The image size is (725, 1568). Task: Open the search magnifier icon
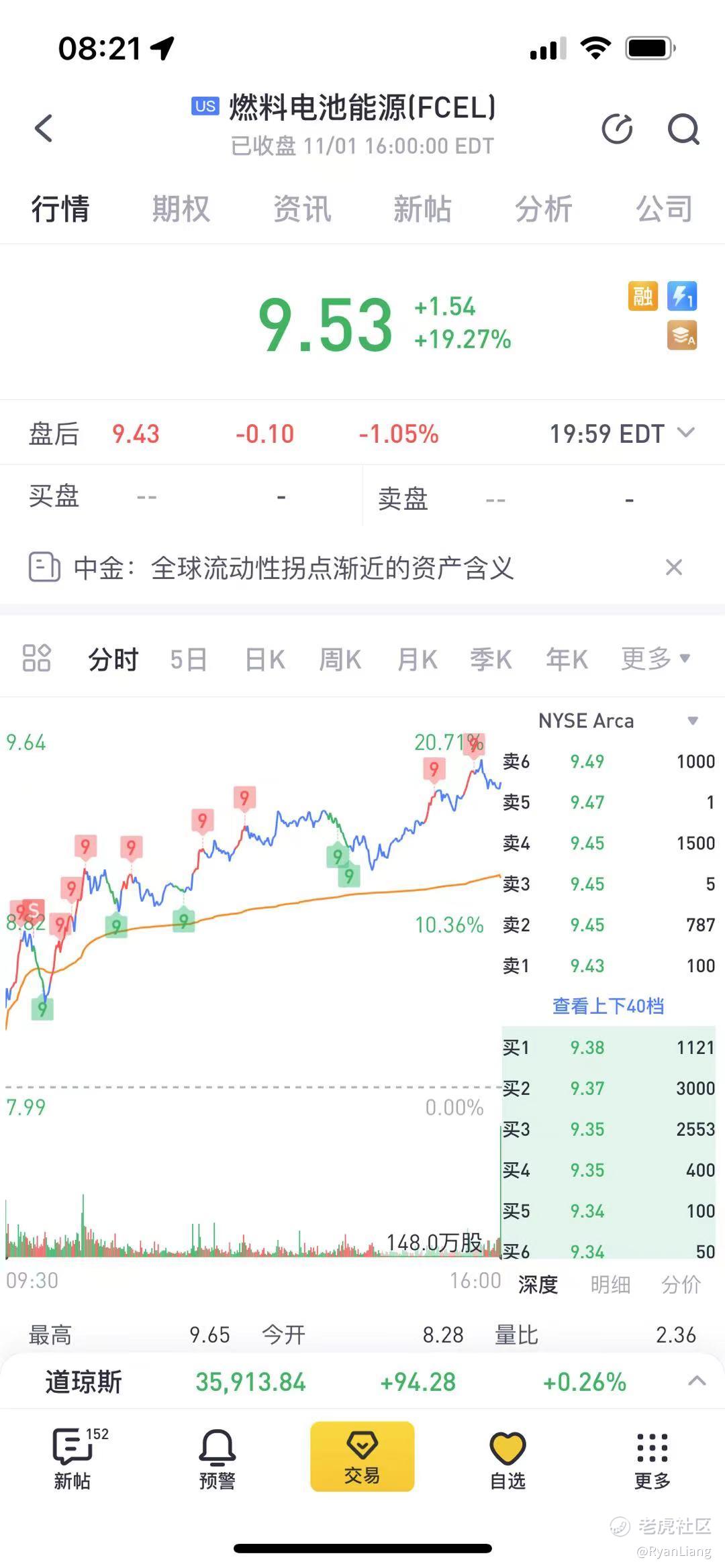click(x=683, y=129)
